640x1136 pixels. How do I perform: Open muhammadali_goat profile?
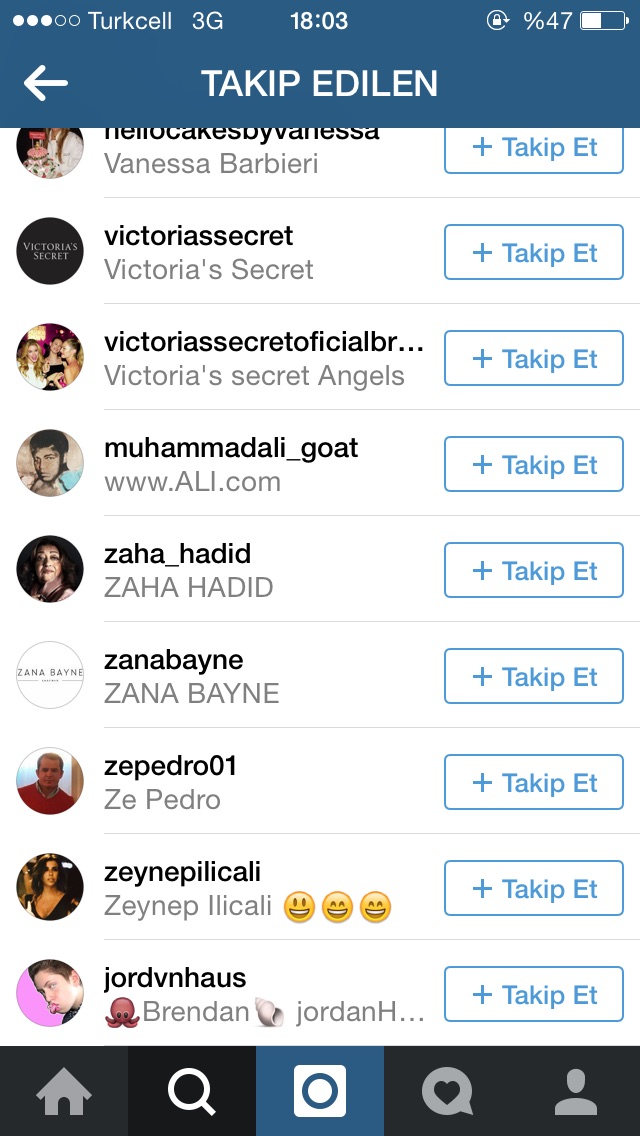(x=230, y=449)
